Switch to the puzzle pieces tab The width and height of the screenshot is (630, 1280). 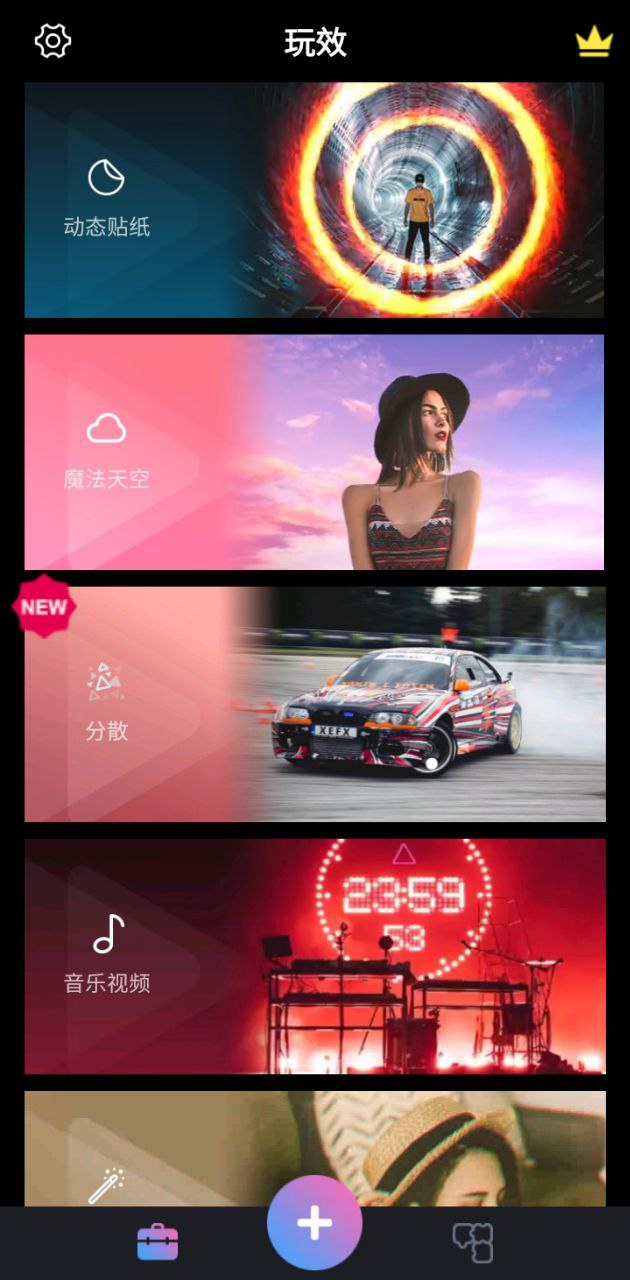click(x=472, y=1242)
